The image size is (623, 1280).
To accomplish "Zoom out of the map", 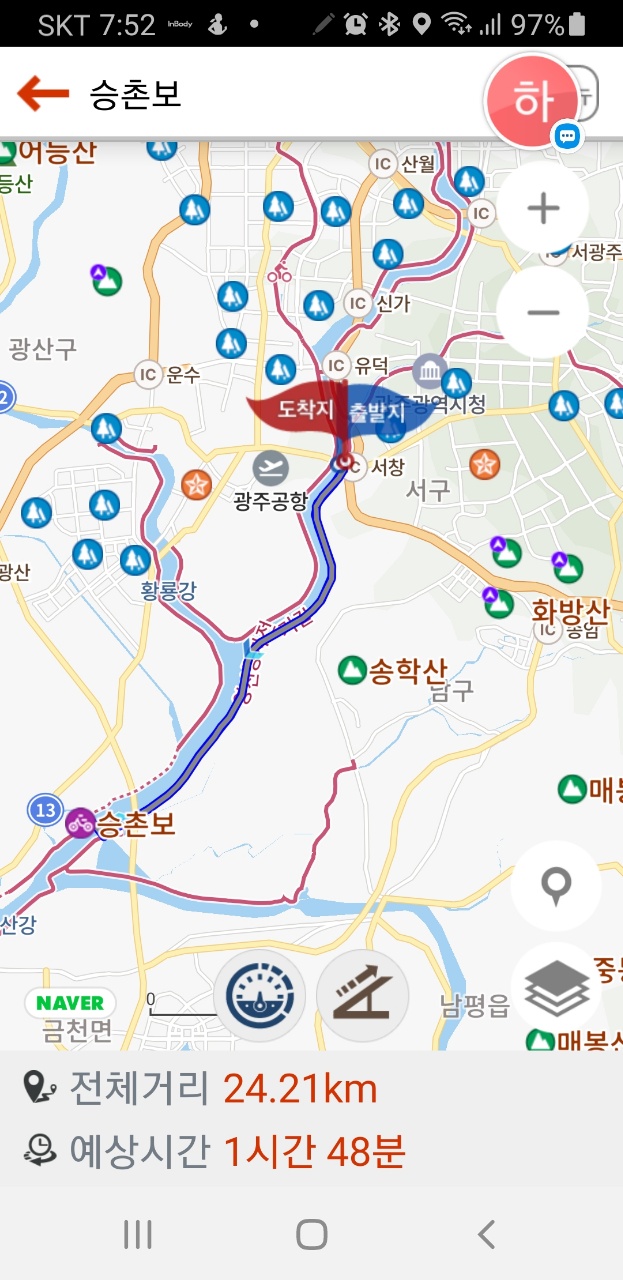I will tap(543, 312).
